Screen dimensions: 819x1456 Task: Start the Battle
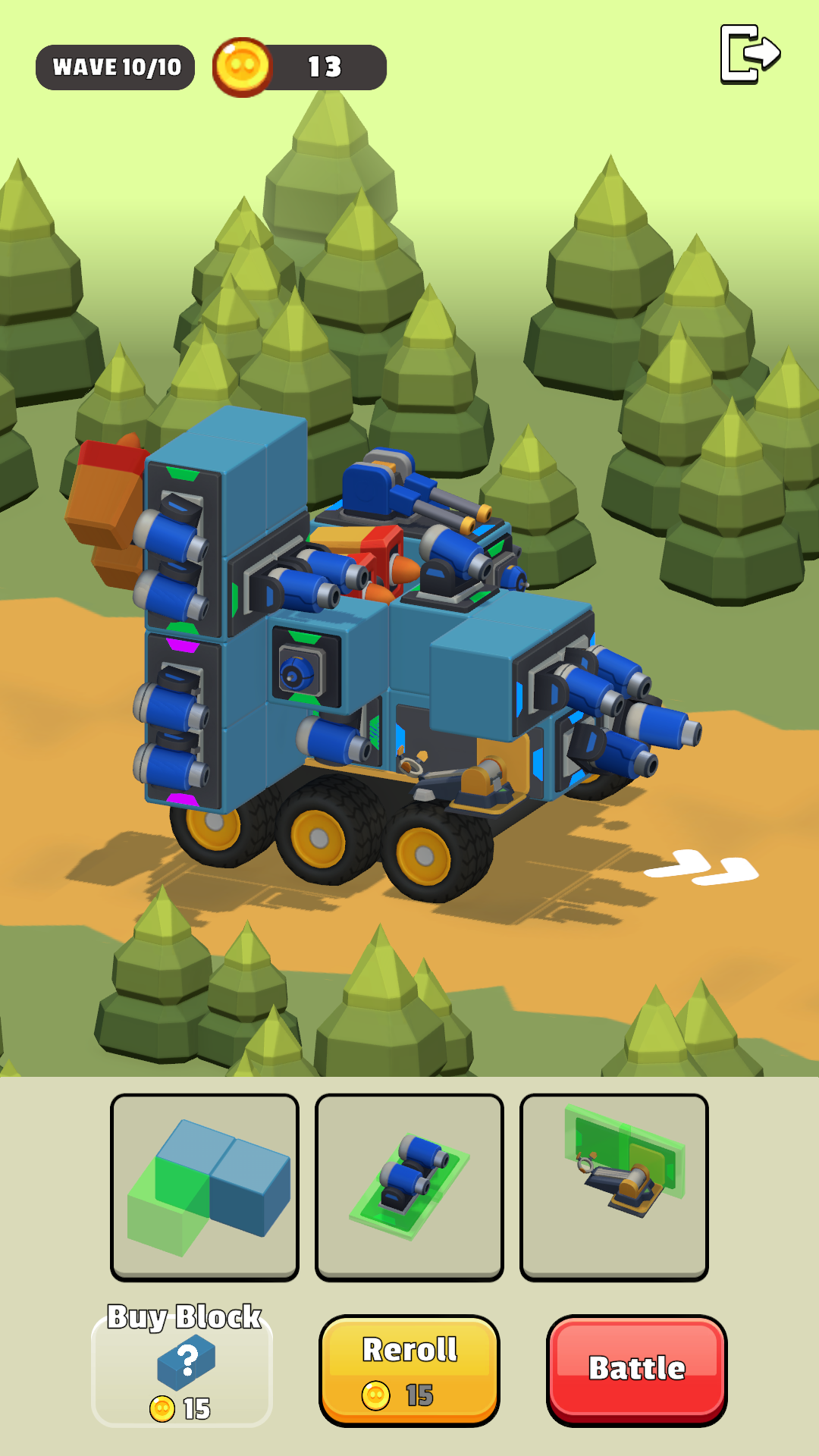pos(637,1370)
